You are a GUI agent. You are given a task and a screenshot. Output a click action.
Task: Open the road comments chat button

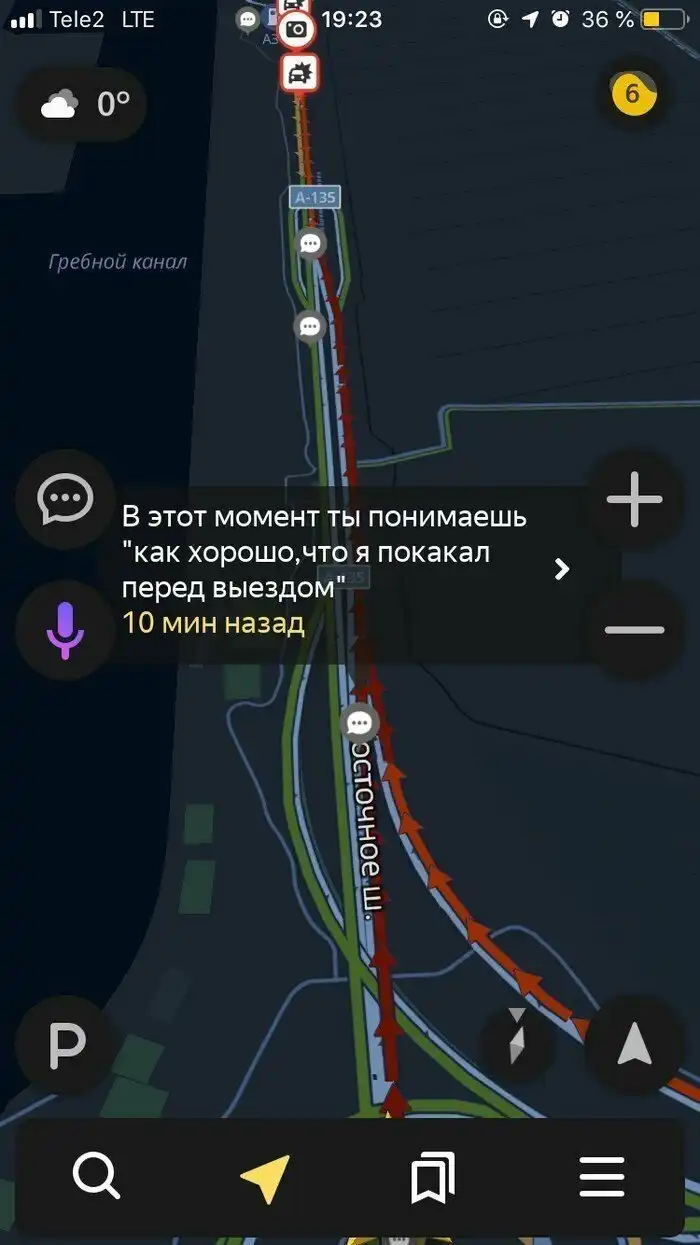66,498
